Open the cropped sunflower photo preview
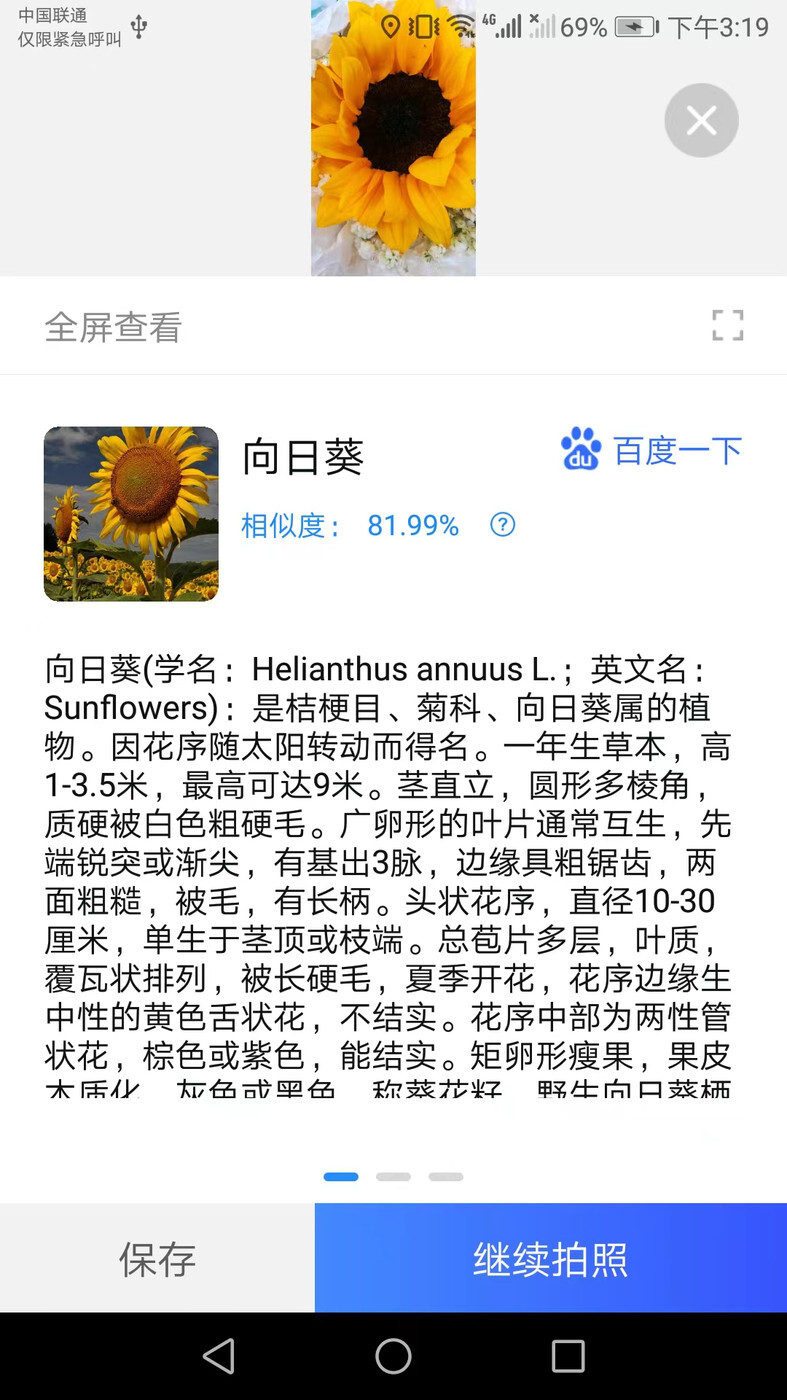787x1400 pixels. click(393, 140)
